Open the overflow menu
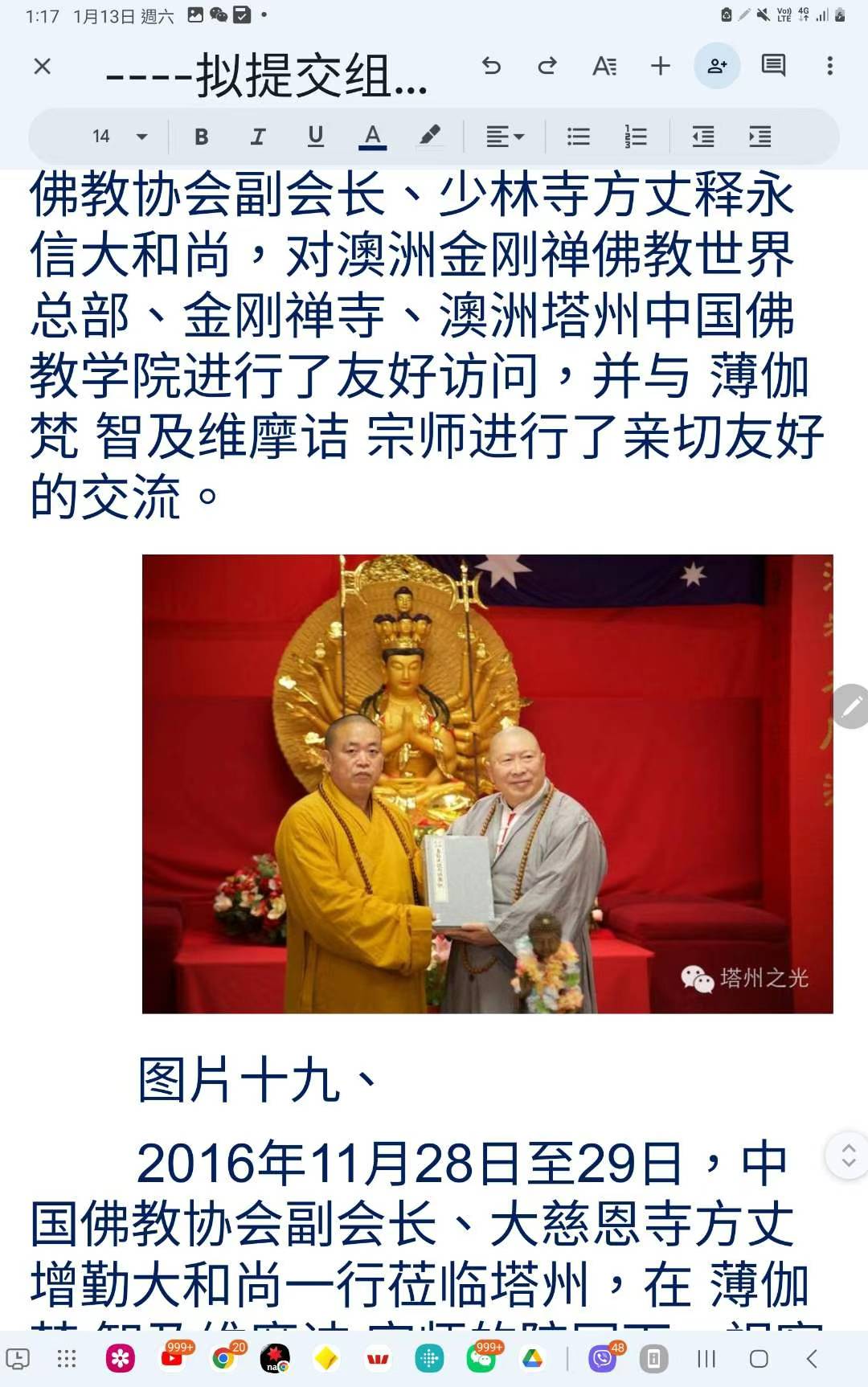The image size is (868, 1387). 829,66
